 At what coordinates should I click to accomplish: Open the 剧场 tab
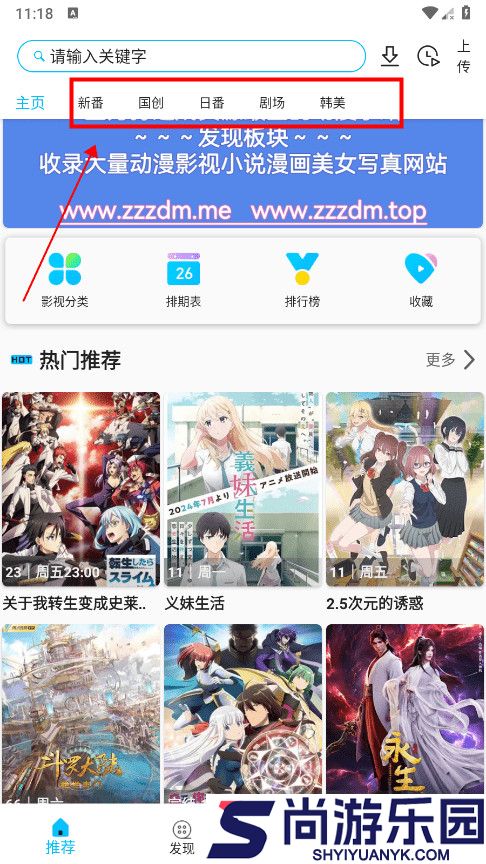tap(272, 102)
